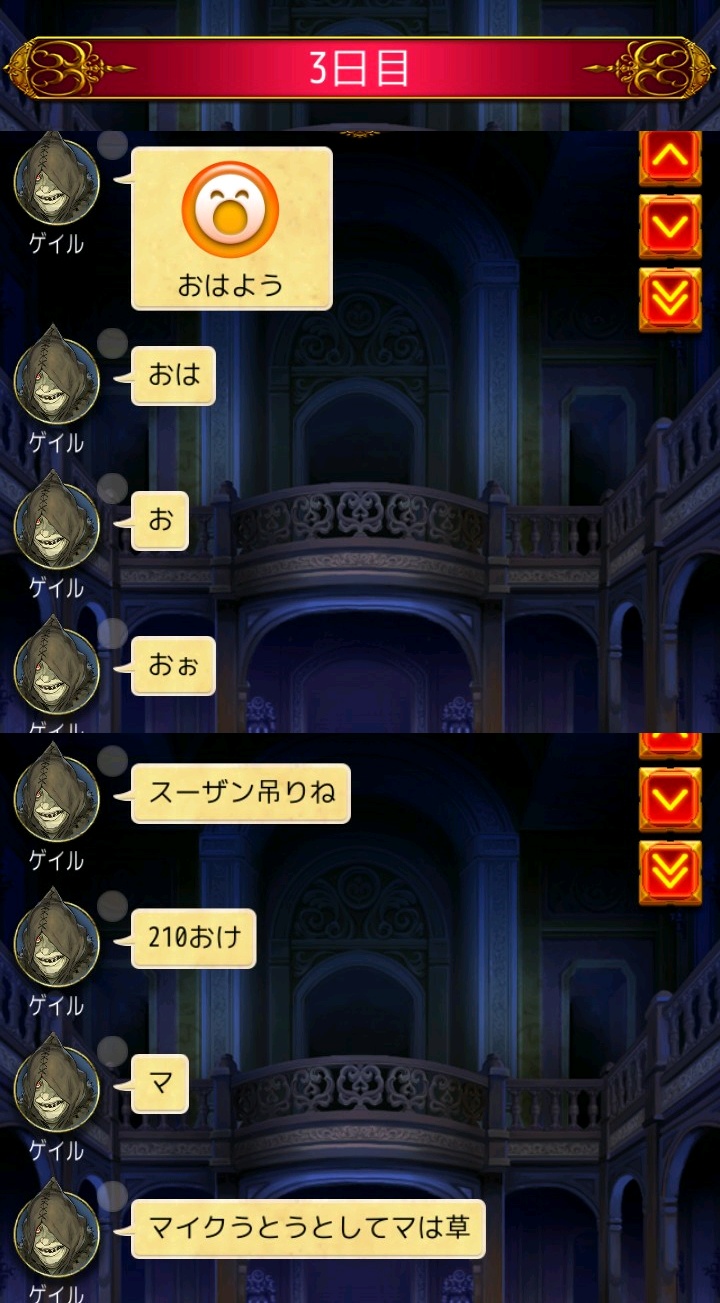The width and height of the screenshot is (720, 1303).
Task: Tap the red up-arrow scroll button
Action: tap(670, 157)
